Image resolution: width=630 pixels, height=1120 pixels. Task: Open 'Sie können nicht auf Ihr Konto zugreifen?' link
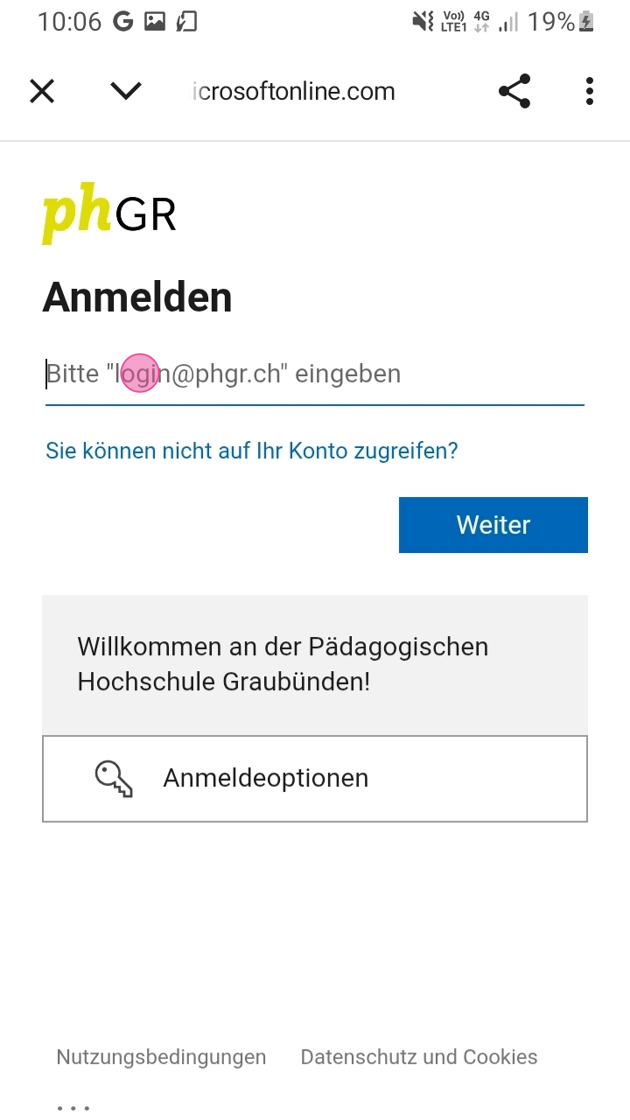(x=251, y=451)
